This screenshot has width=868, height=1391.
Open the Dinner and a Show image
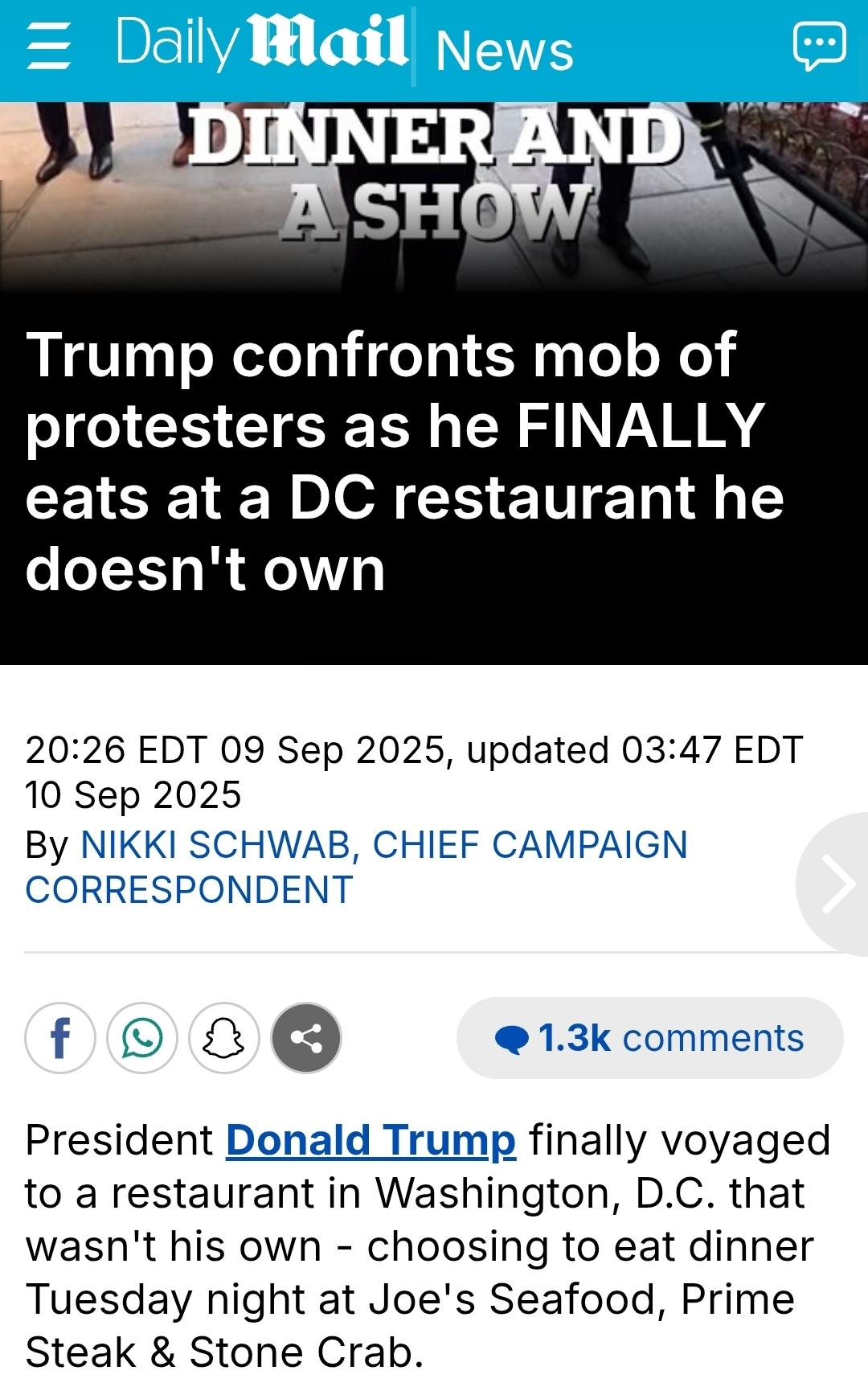tap(434, 195)
